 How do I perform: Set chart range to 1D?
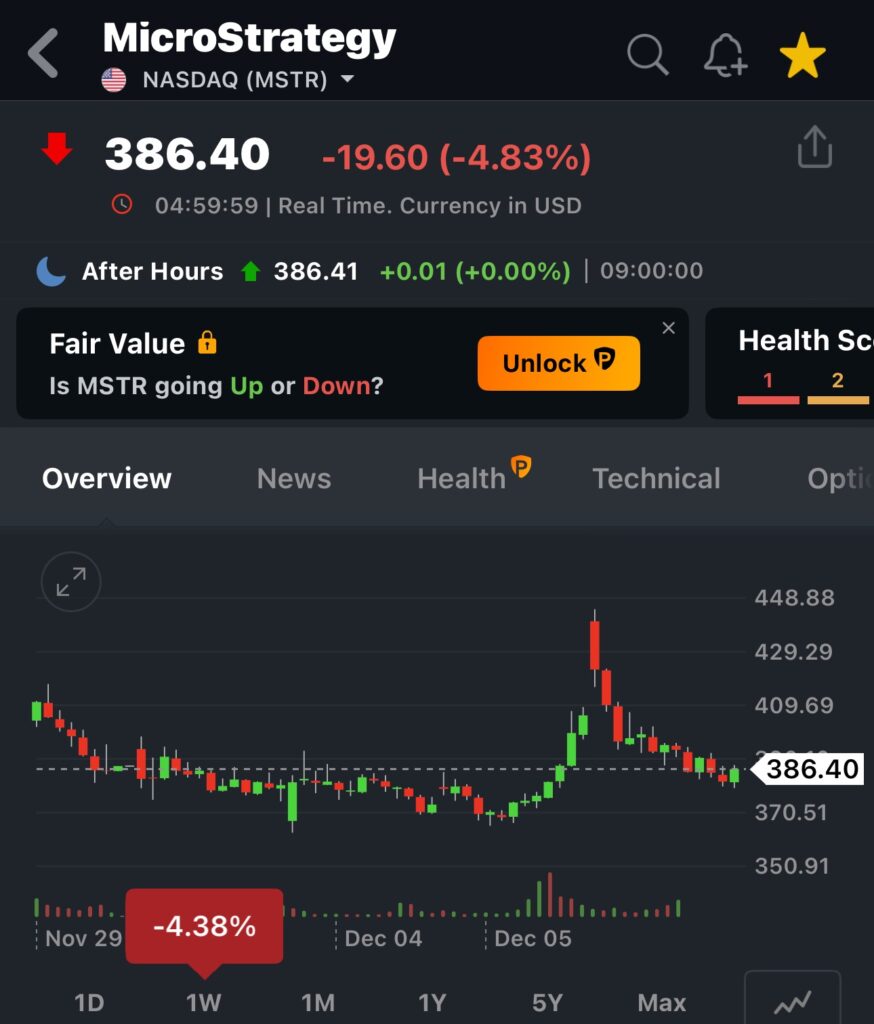point(89,1002)
